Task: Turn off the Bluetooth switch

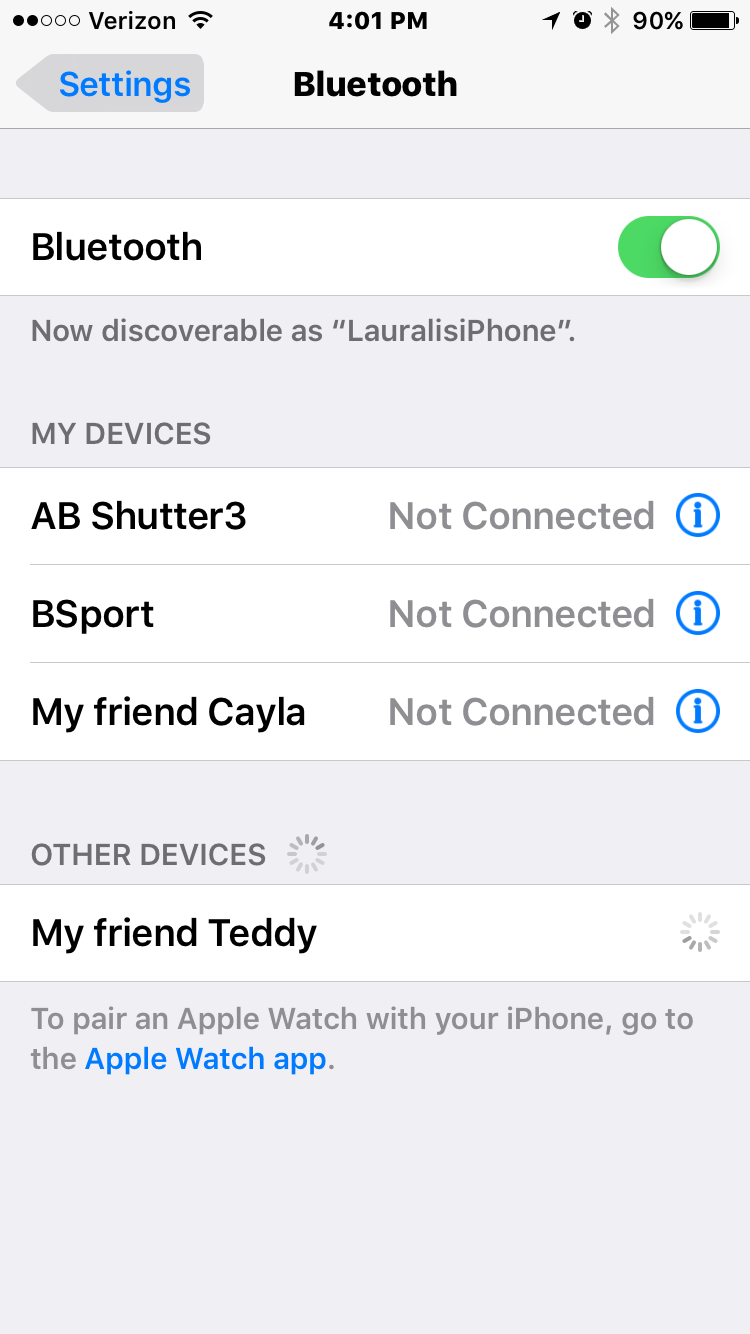Action: [x=668, y=247]
